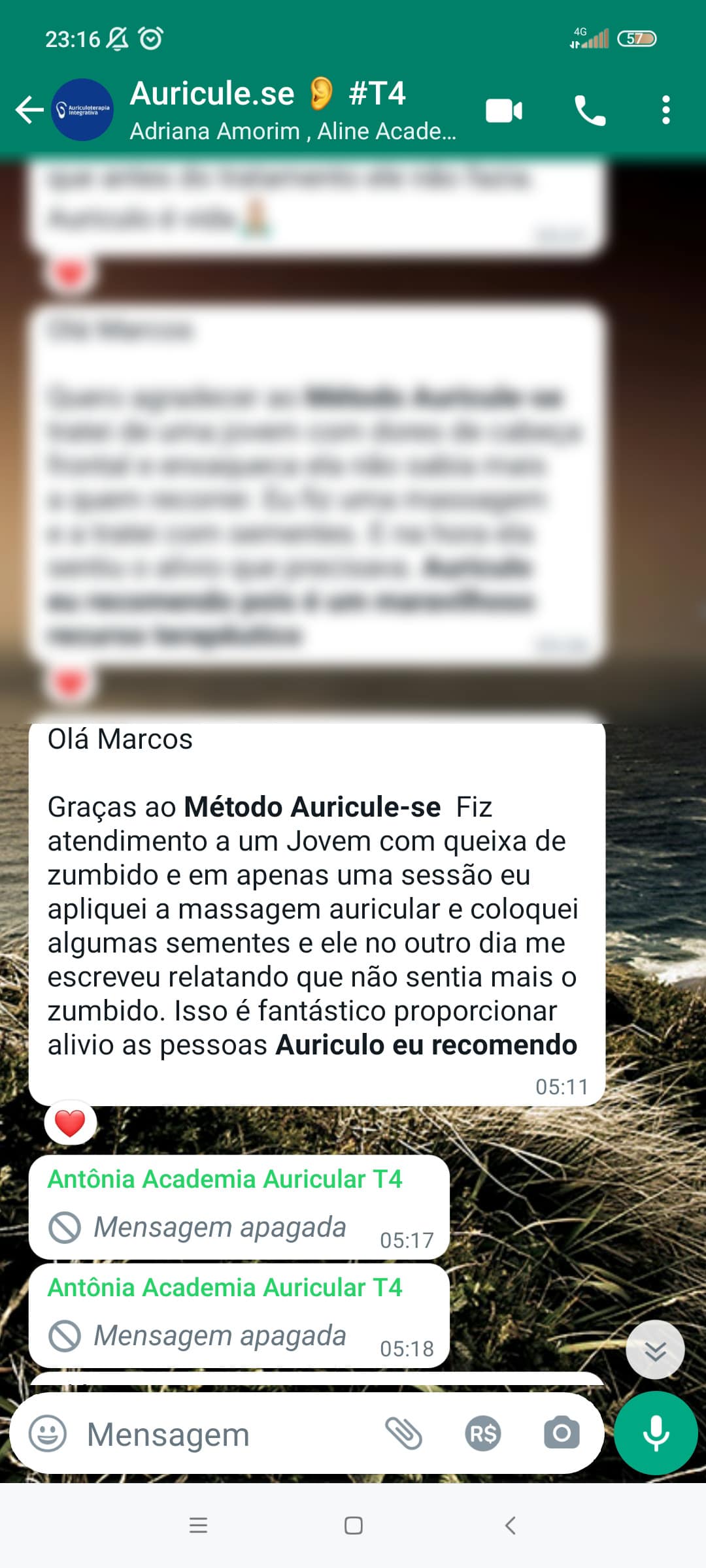Viewport: 706px width, 1568px height.
Task: Open system recent apps
Action: (x=198, y=1526)
